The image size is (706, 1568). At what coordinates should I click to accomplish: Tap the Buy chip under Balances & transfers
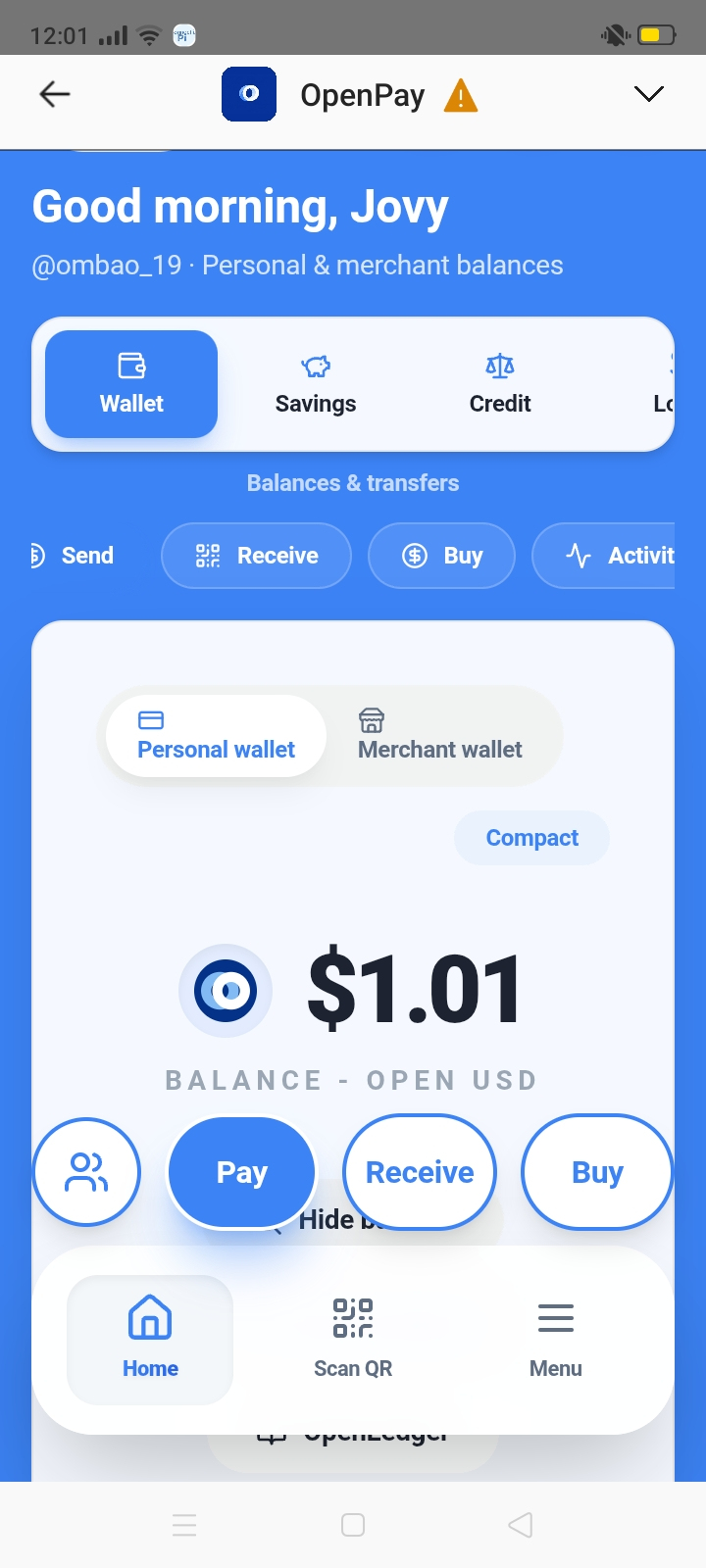pos(441,556)
